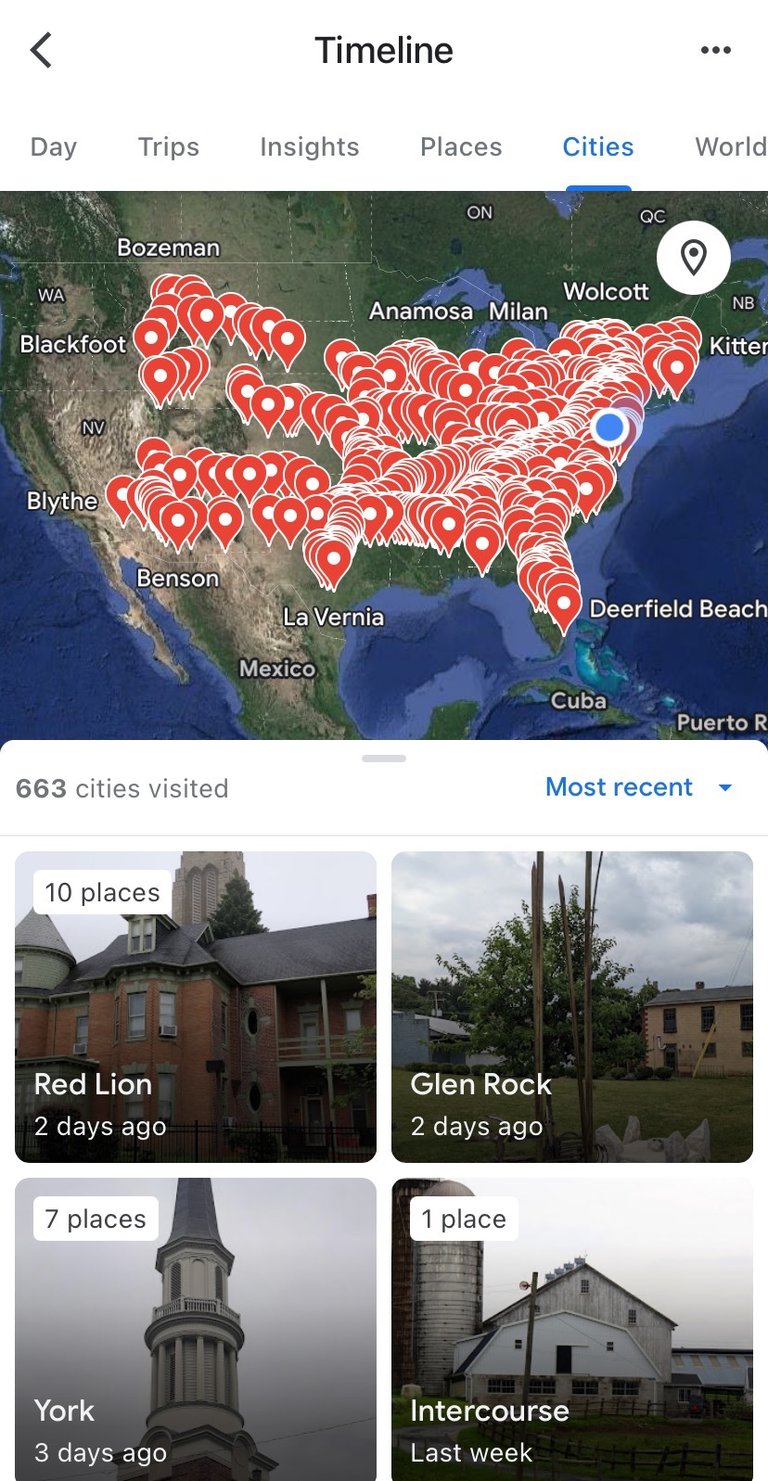Select the Cities tab
Screen dimensions: 768x1481
coord(598,147)
